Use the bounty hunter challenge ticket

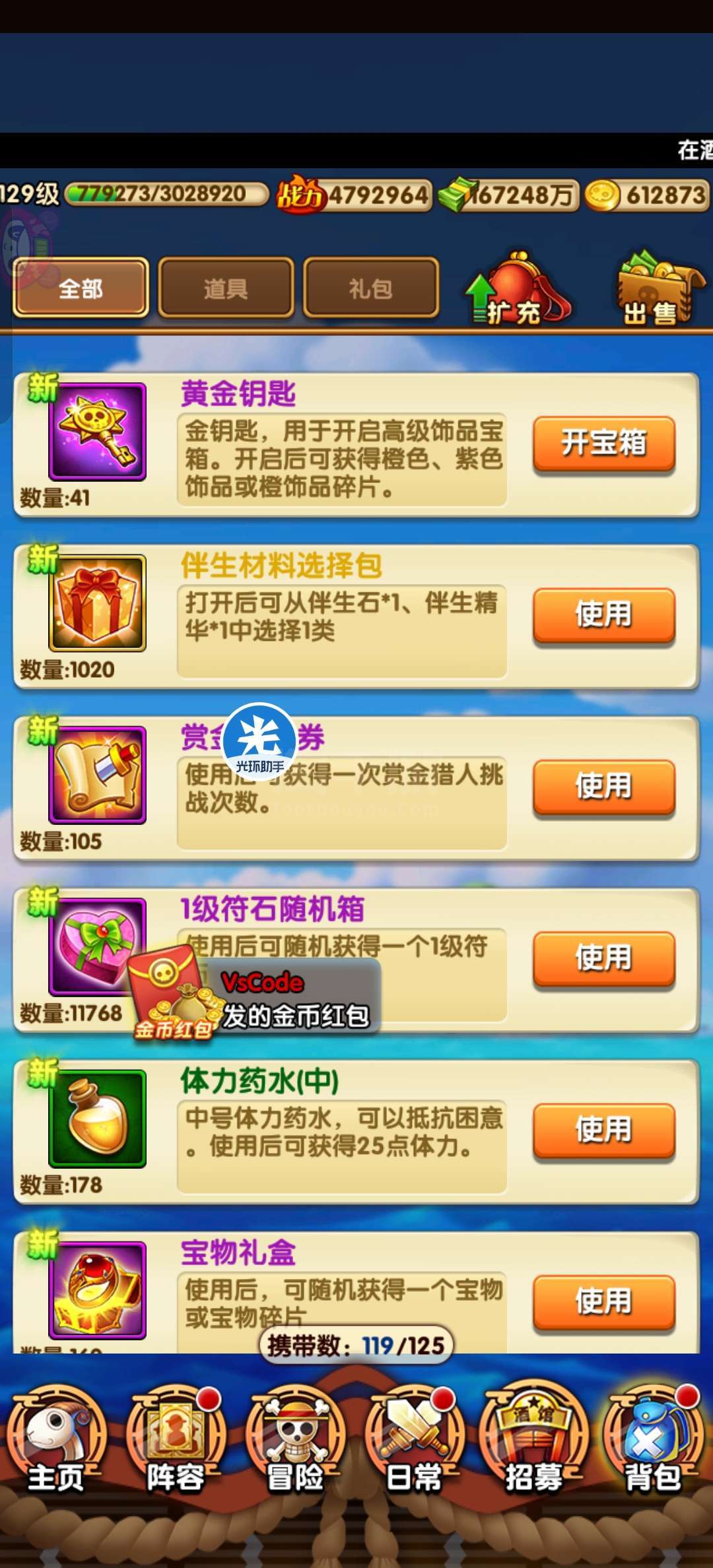pyautogui.click(x=604, y=787)
